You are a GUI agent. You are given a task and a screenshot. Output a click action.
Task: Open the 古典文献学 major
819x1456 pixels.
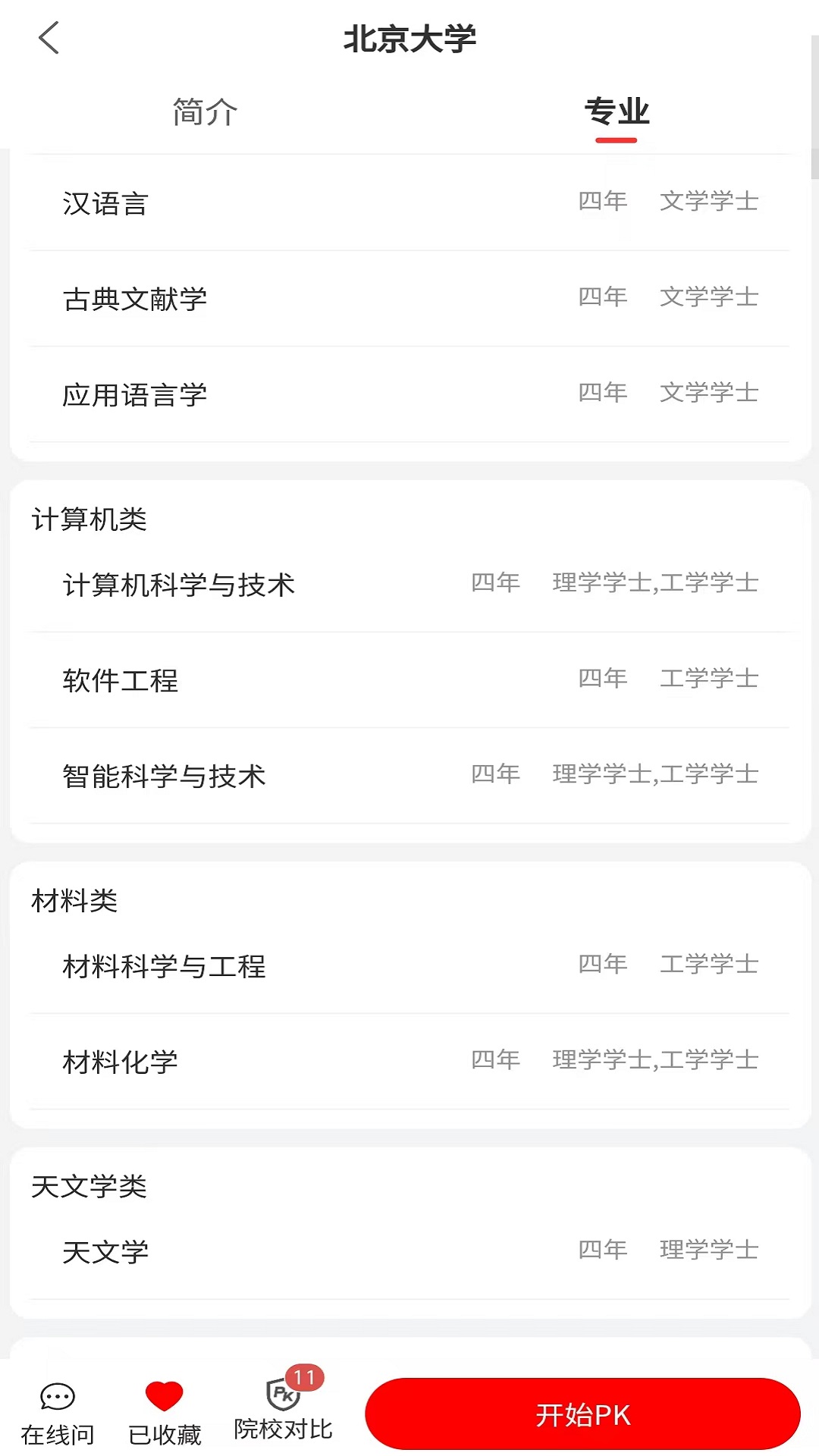coord(409,298)
